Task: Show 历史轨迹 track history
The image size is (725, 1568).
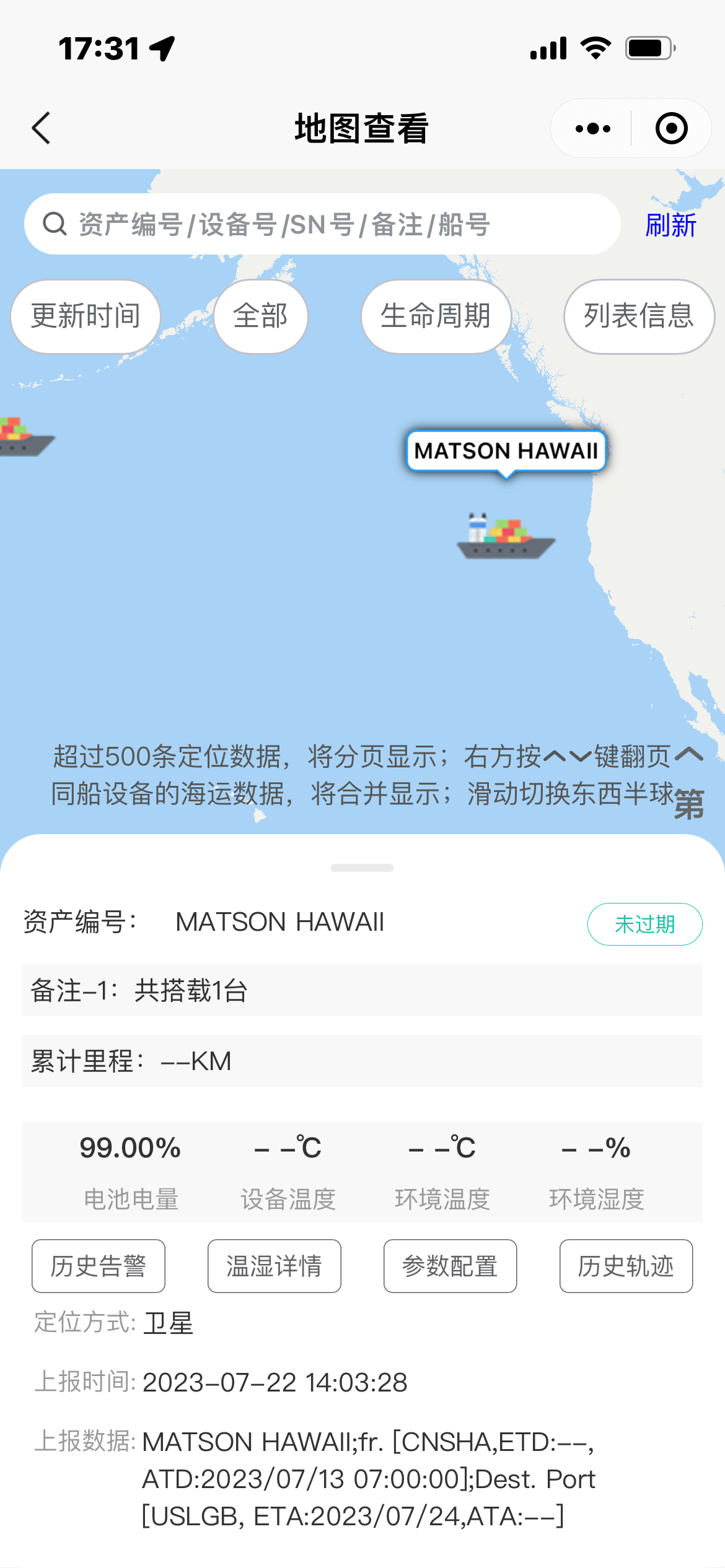Action: click(626, 1266)
